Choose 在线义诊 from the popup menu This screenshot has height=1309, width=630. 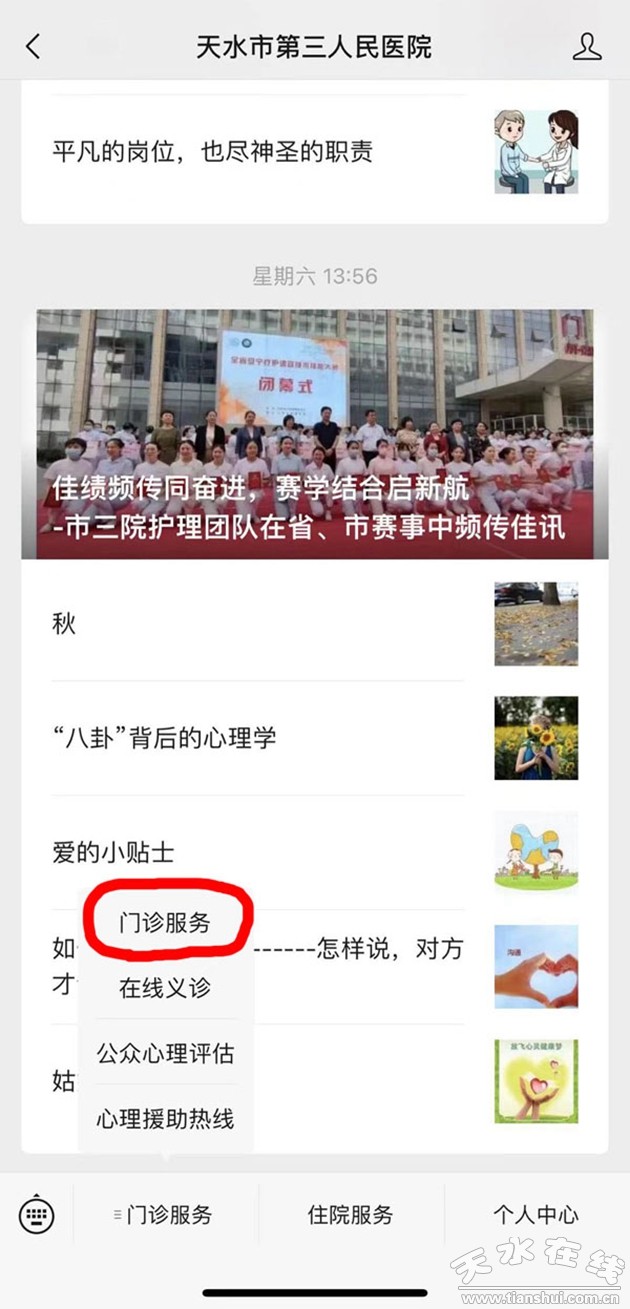pyautogui.click(x=165, y=988)
